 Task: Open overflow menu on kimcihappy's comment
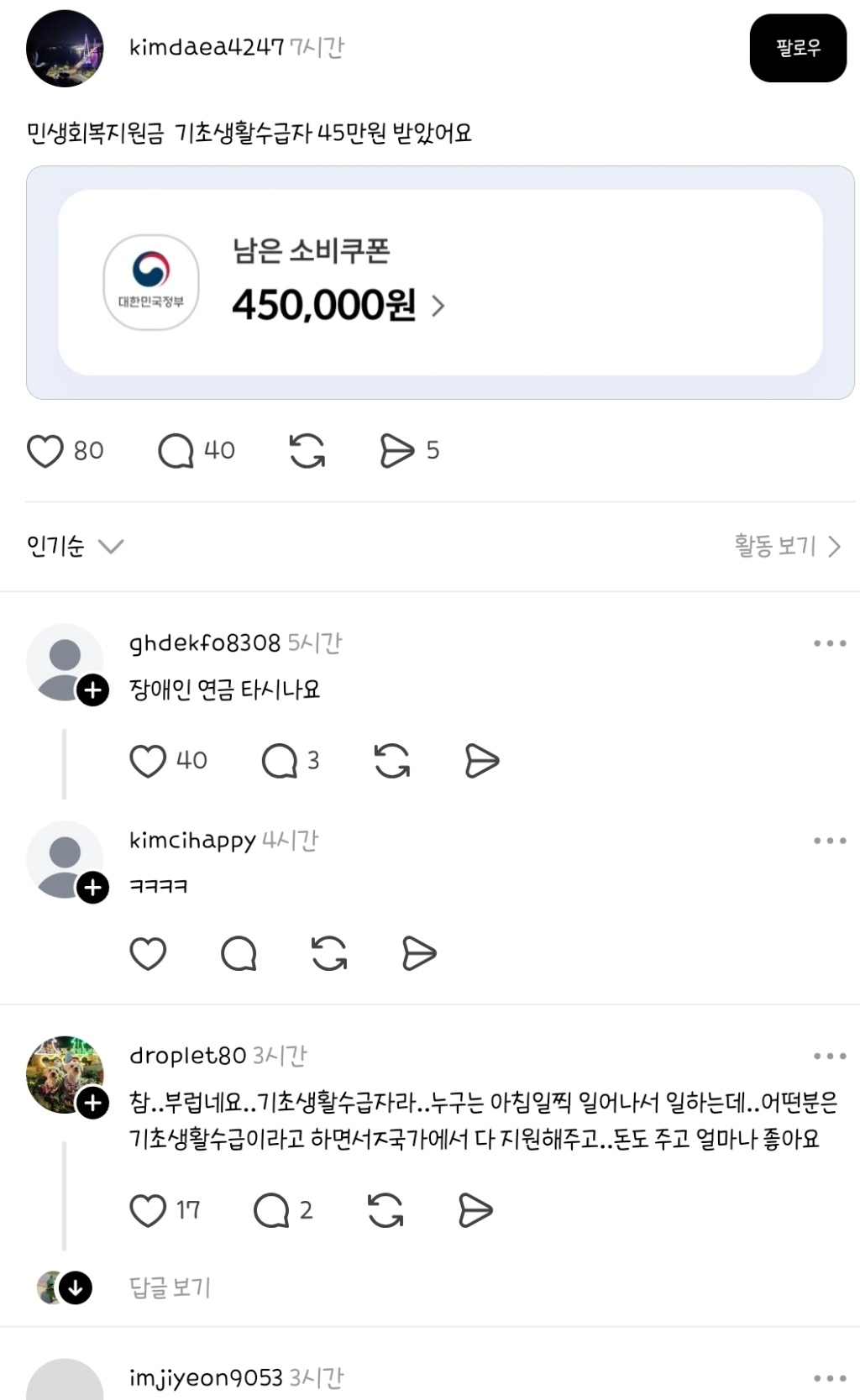pyautogui.click(x=830, y=841)
